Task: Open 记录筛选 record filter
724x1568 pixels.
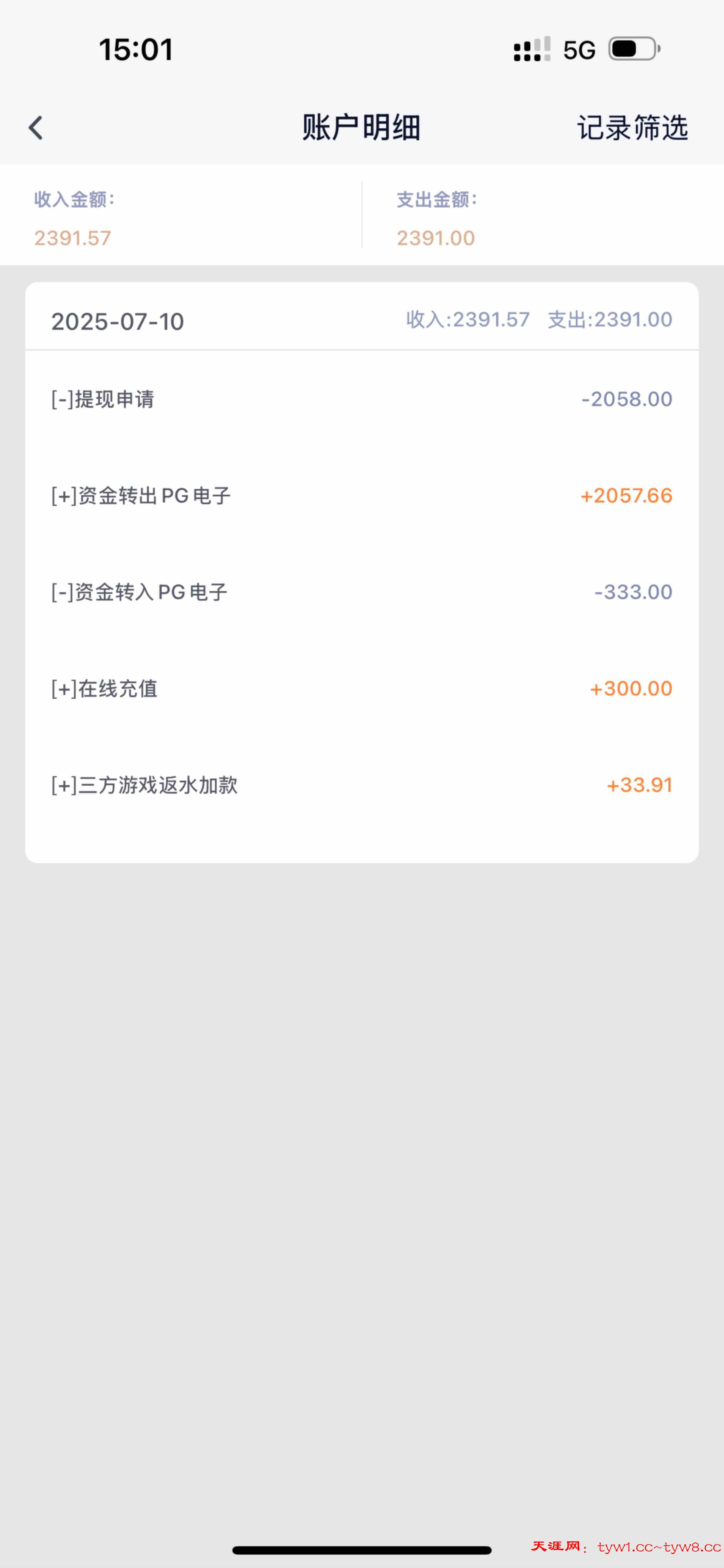Action: click(x=632, y=128)
